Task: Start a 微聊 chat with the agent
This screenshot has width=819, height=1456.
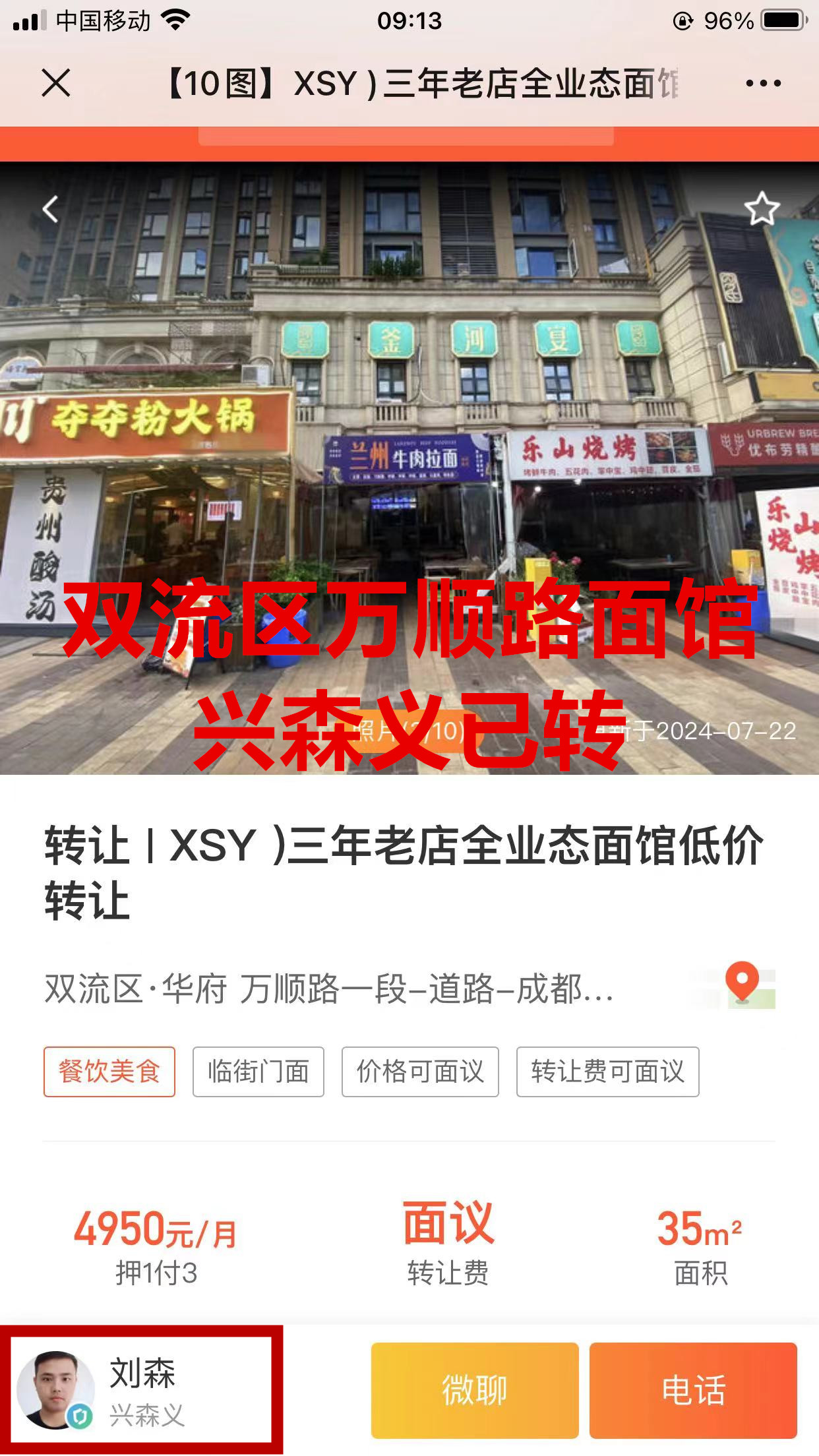Action: point(474,1390)
